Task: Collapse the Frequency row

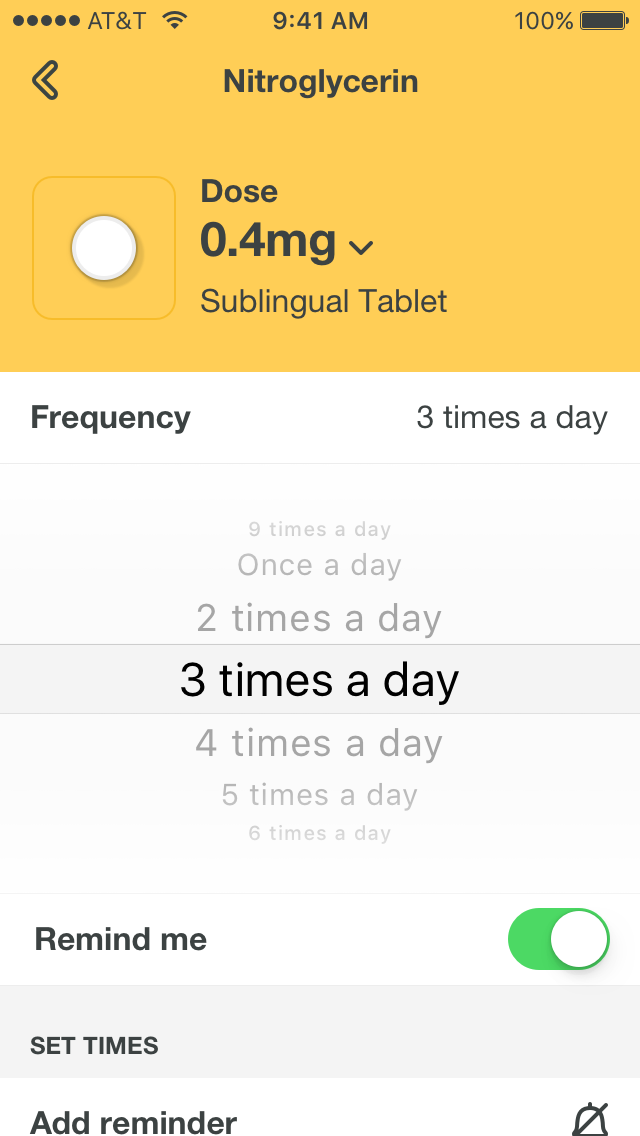Action: coord(320,418)
